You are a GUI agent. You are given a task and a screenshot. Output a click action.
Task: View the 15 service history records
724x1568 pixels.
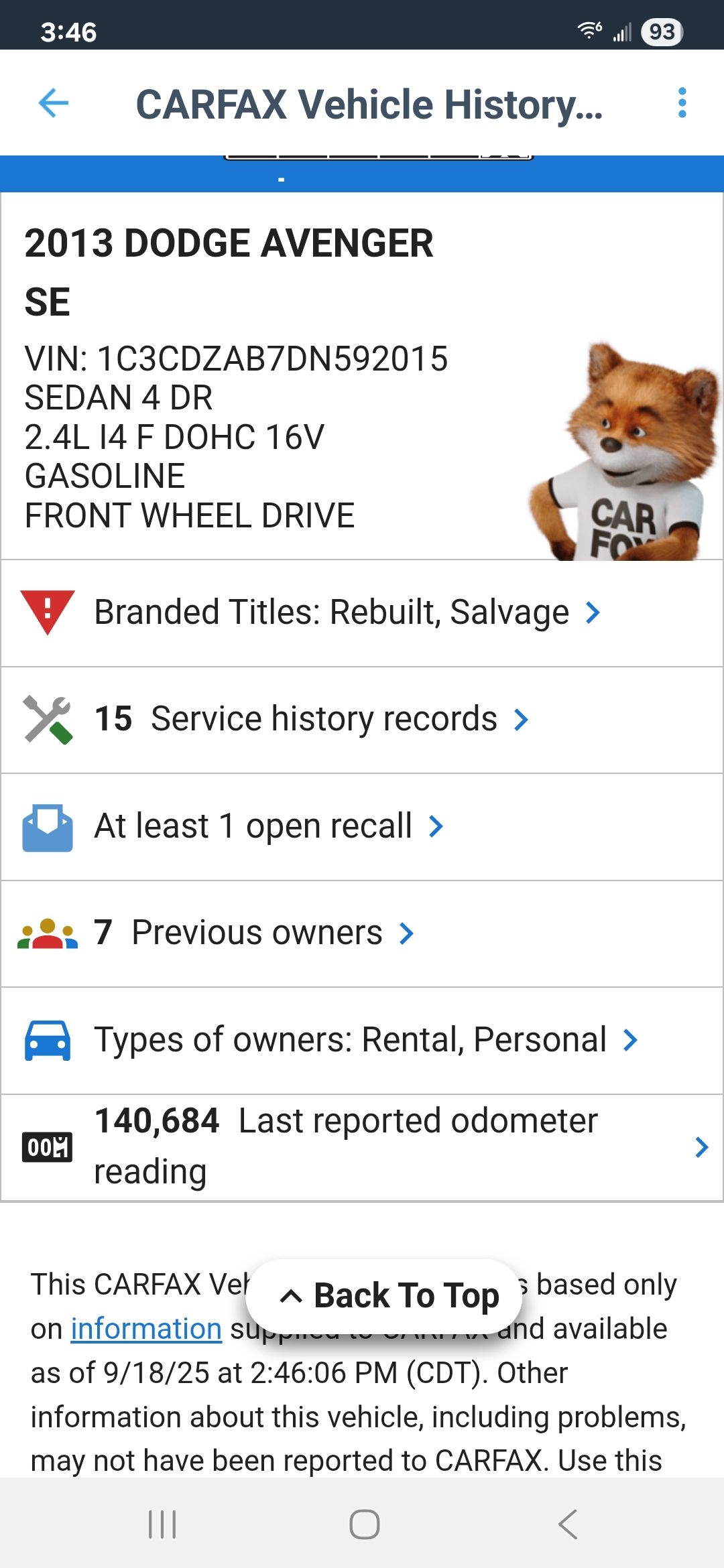(x=362, y=720)
